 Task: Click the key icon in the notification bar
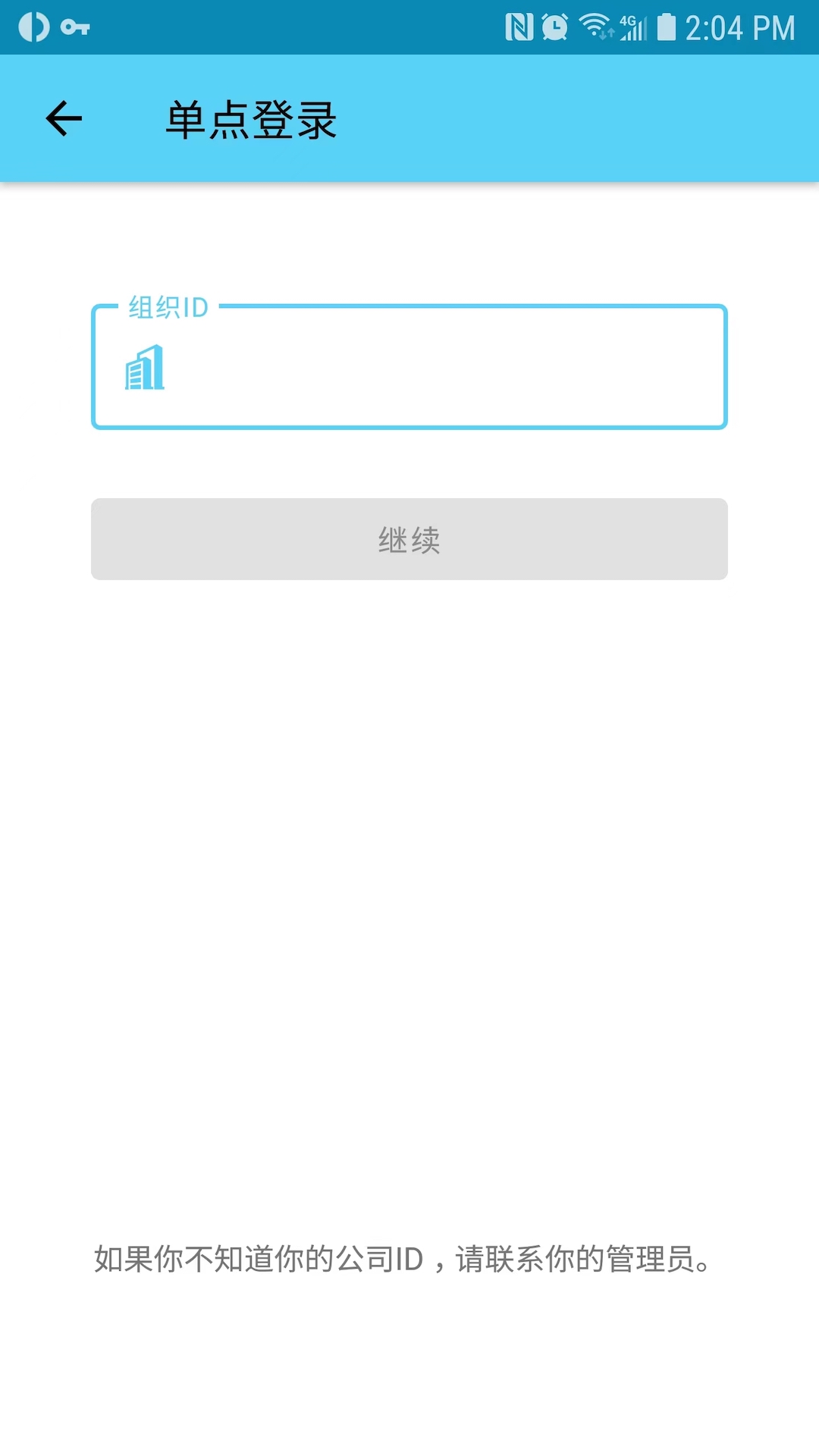pos(74,27)
